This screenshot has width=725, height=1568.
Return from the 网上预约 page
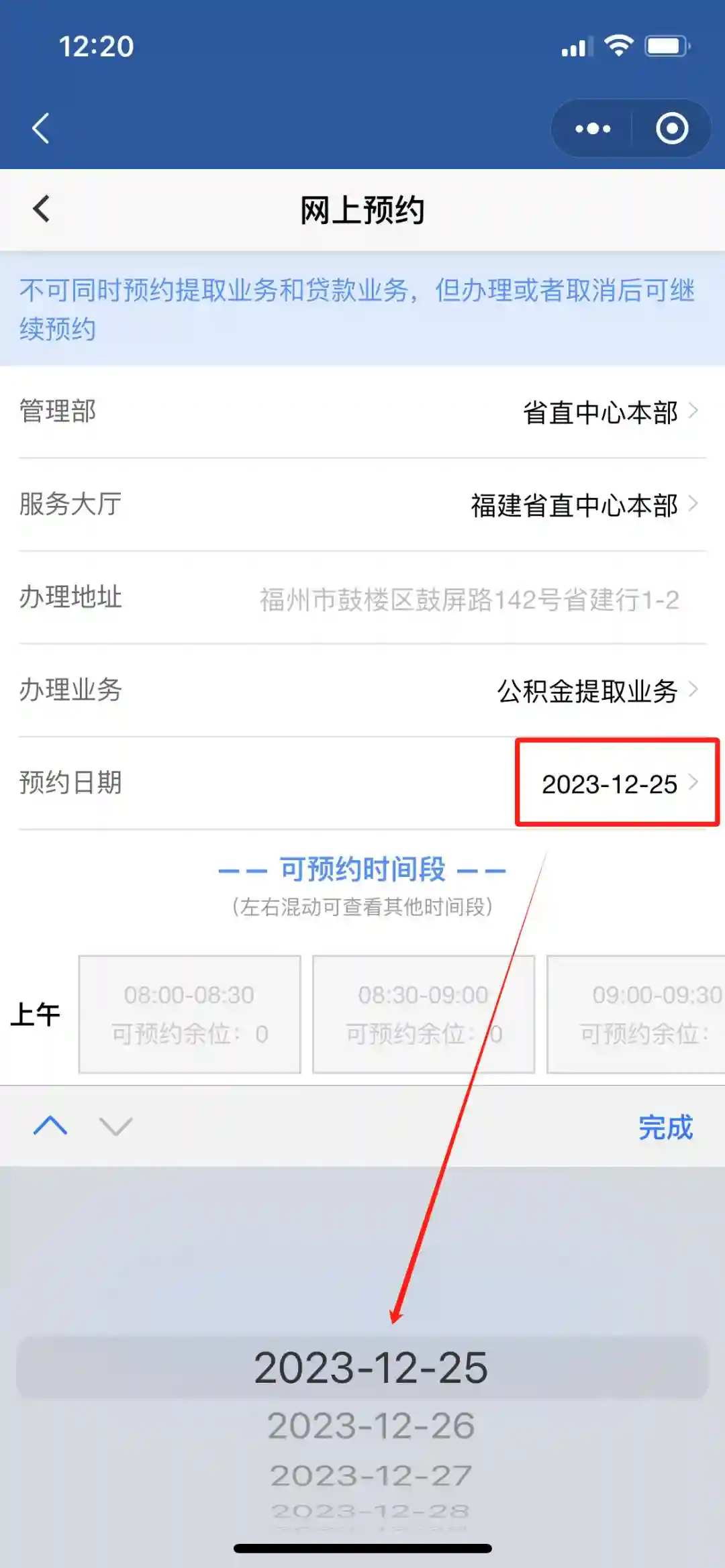(42, 209)
